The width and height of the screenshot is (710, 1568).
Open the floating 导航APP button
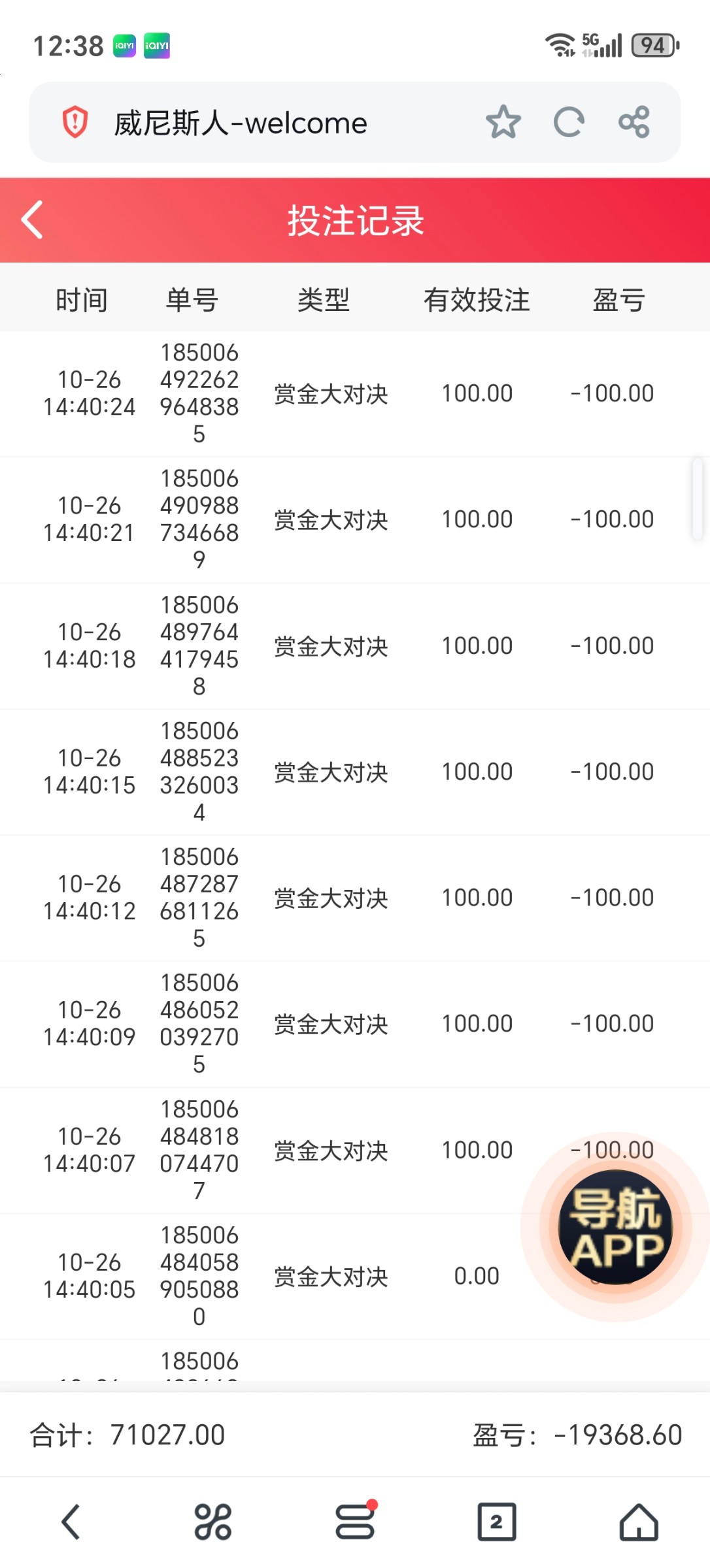tap(615, 1227)
